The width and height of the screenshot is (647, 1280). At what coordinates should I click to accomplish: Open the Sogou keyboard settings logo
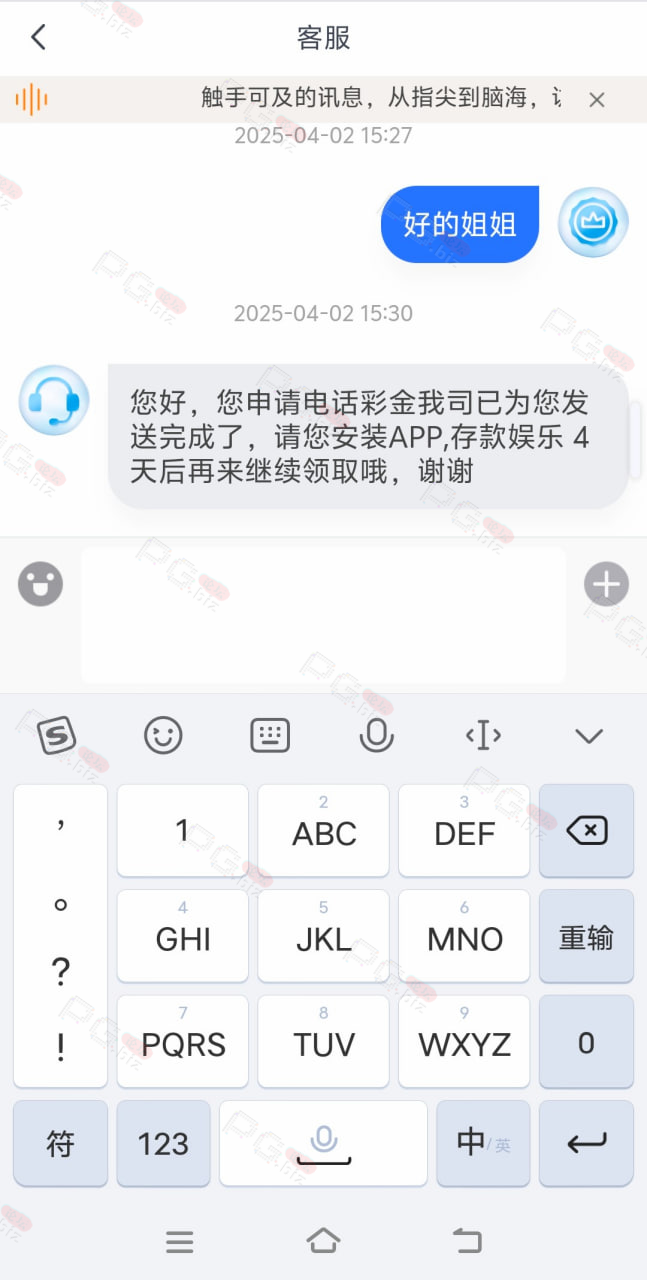coord(57,736)
